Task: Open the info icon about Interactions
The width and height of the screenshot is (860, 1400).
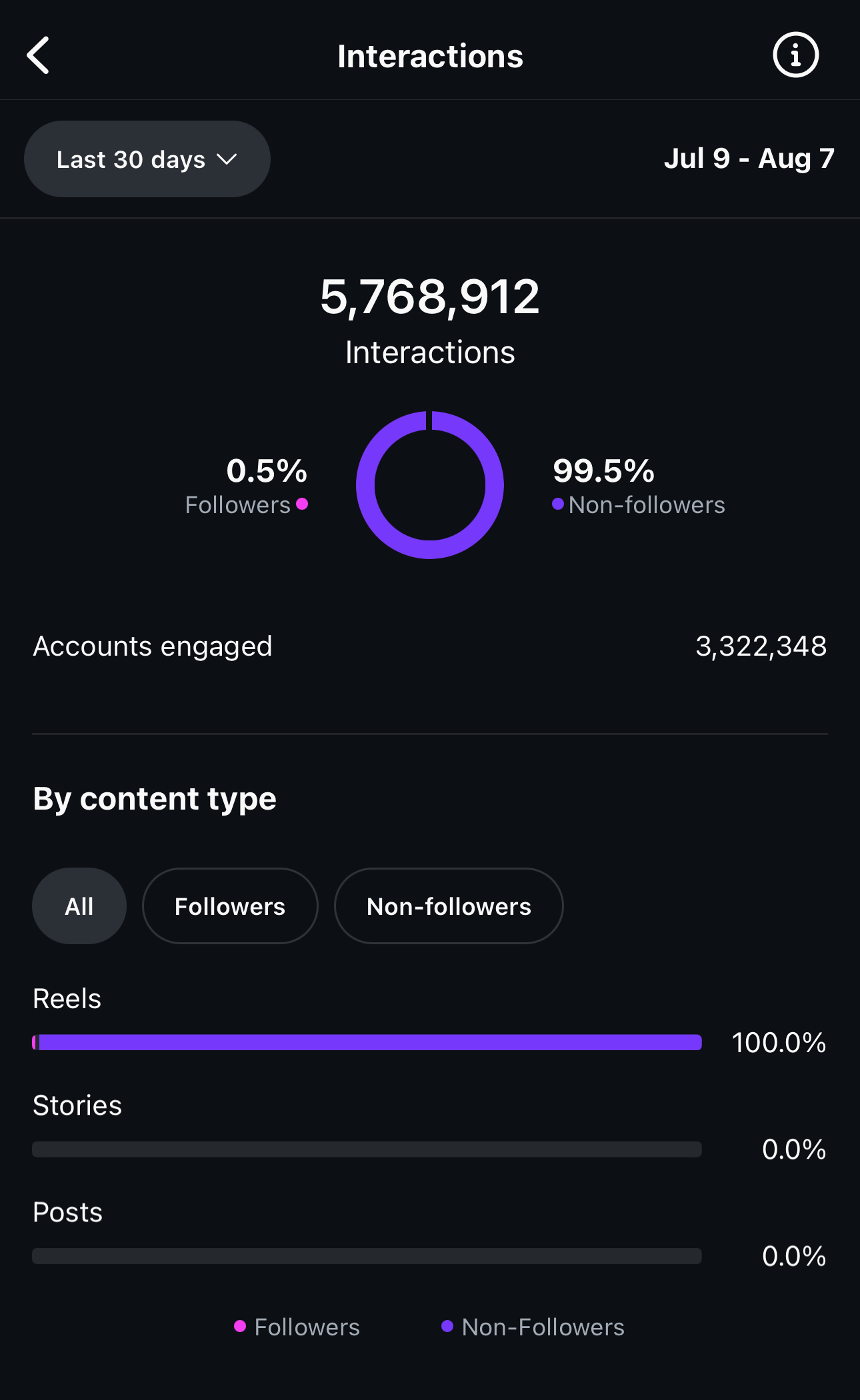Action: (x=795, y=55)
